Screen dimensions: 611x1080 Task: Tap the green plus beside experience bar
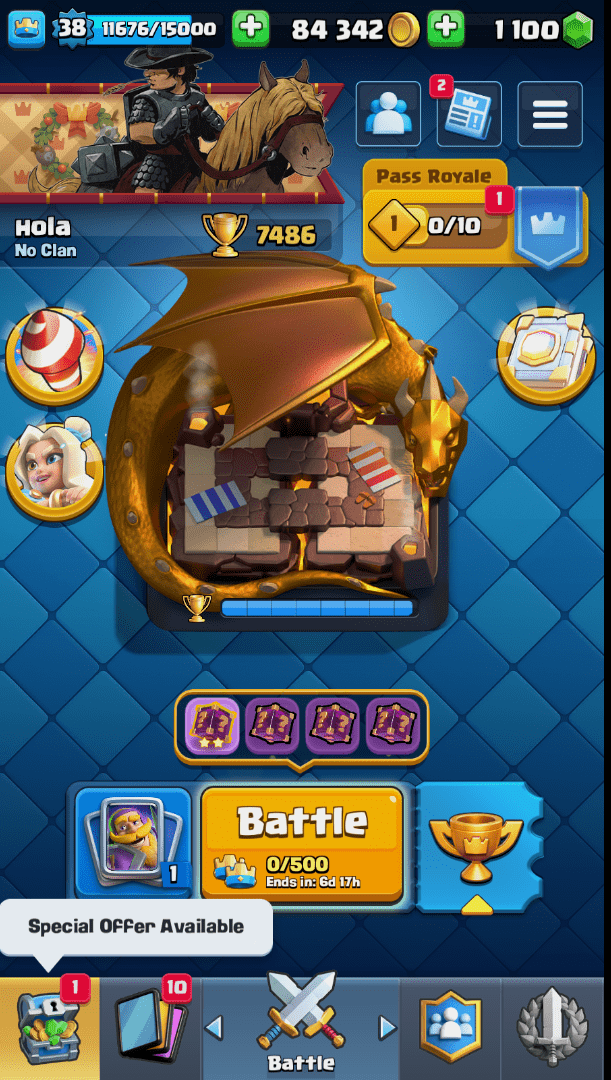click(x=251, y=29)
